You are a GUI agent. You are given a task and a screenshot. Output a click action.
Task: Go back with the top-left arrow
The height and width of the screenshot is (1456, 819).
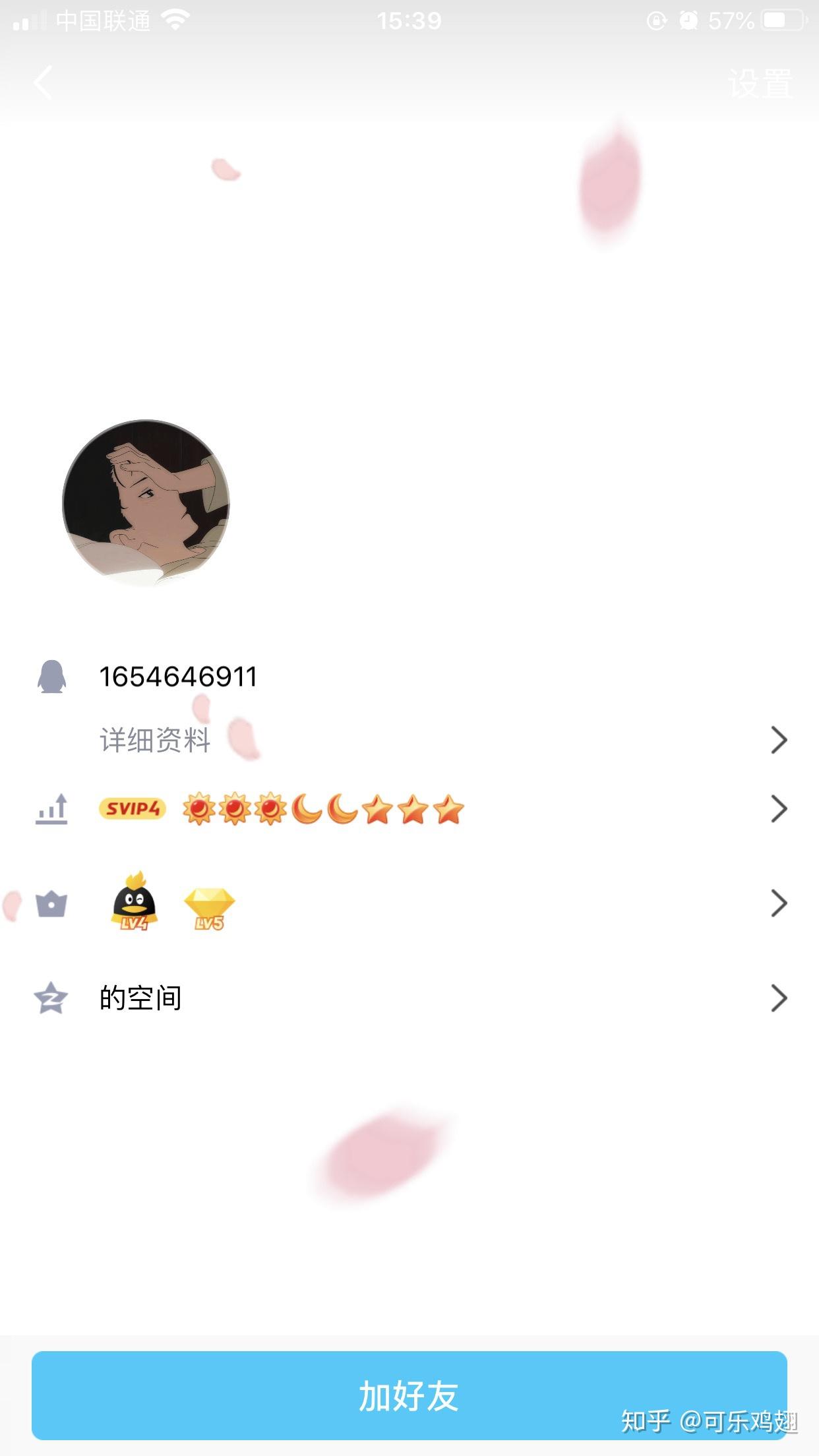coord(44,81)
